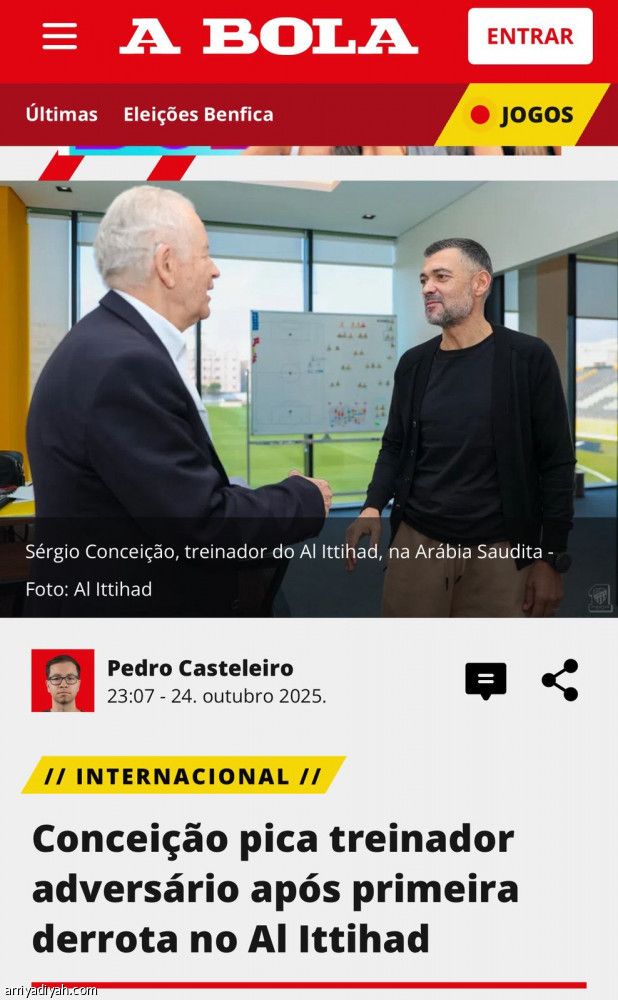
Task: Open the article comments icon
Action: coord(486,681)
